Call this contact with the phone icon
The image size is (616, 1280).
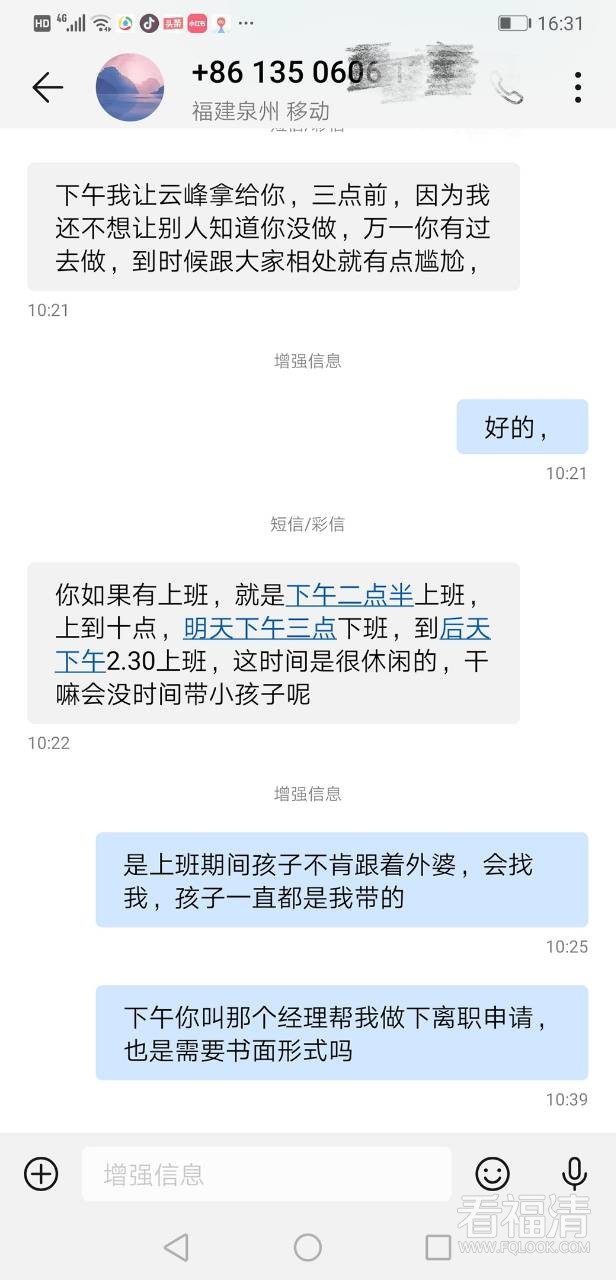[x=509, y=88]
